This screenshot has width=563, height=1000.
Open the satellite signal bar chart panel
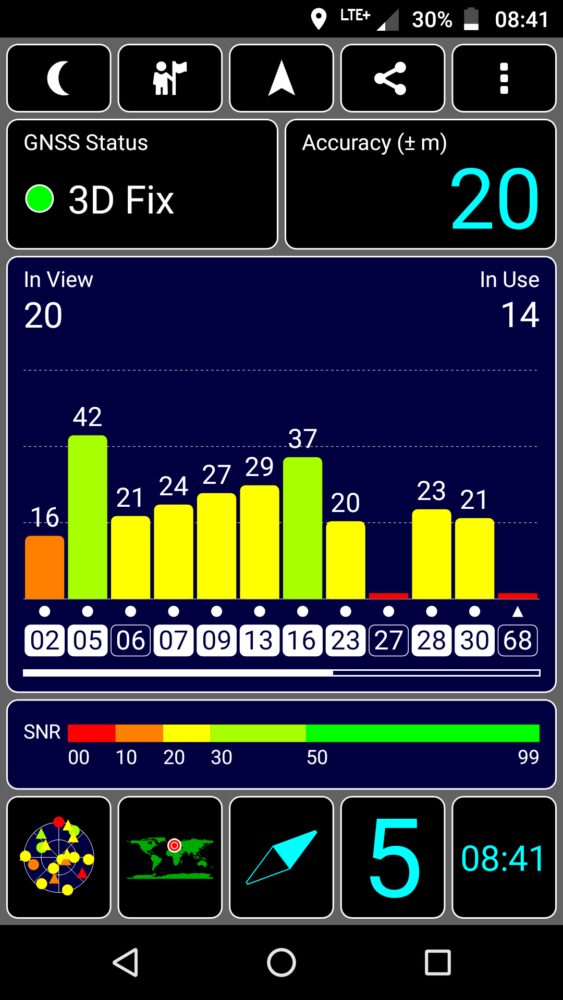coord(281,474)
